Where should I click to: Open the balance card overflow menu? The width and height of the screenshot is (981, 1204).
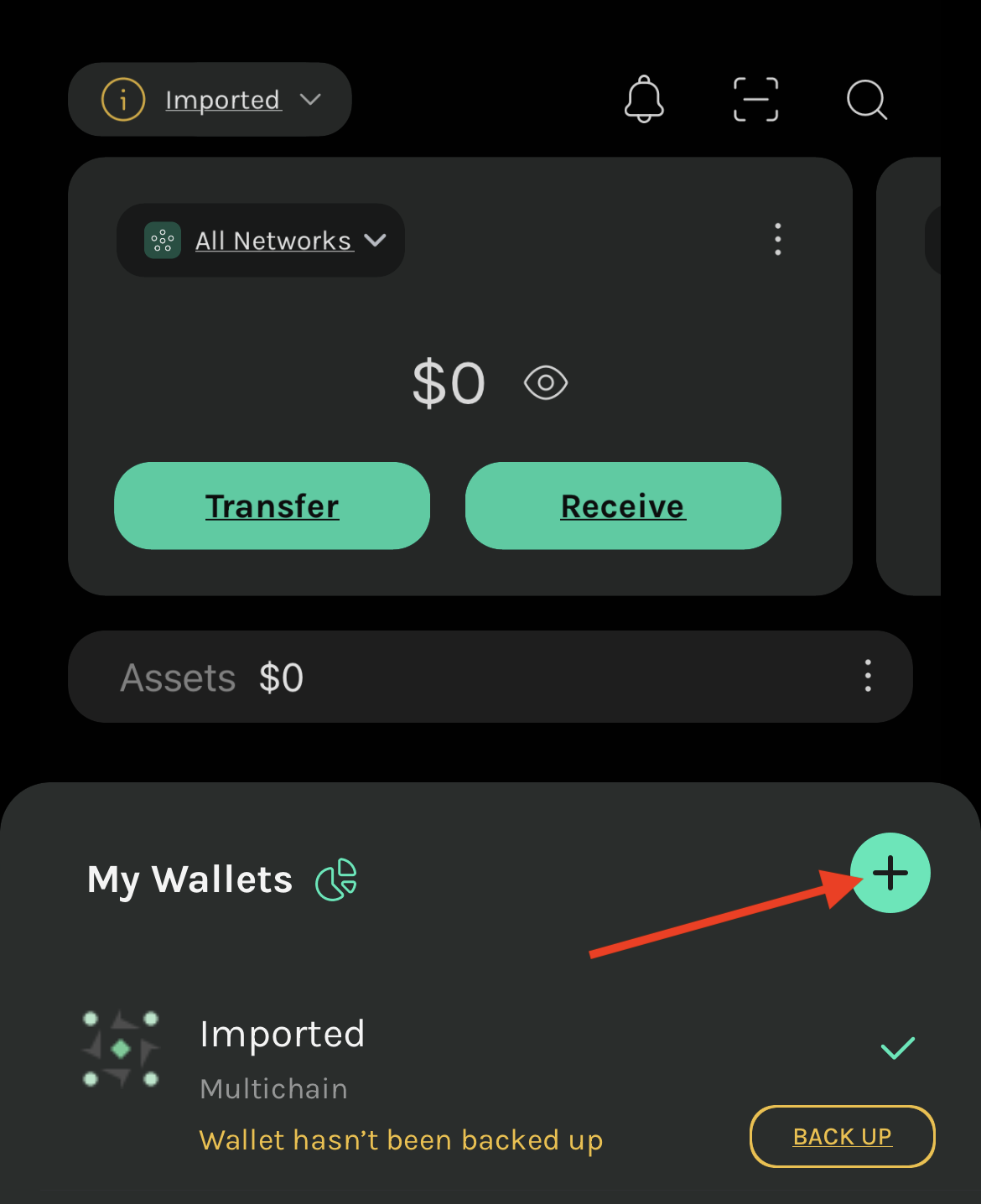pos(778,240)
